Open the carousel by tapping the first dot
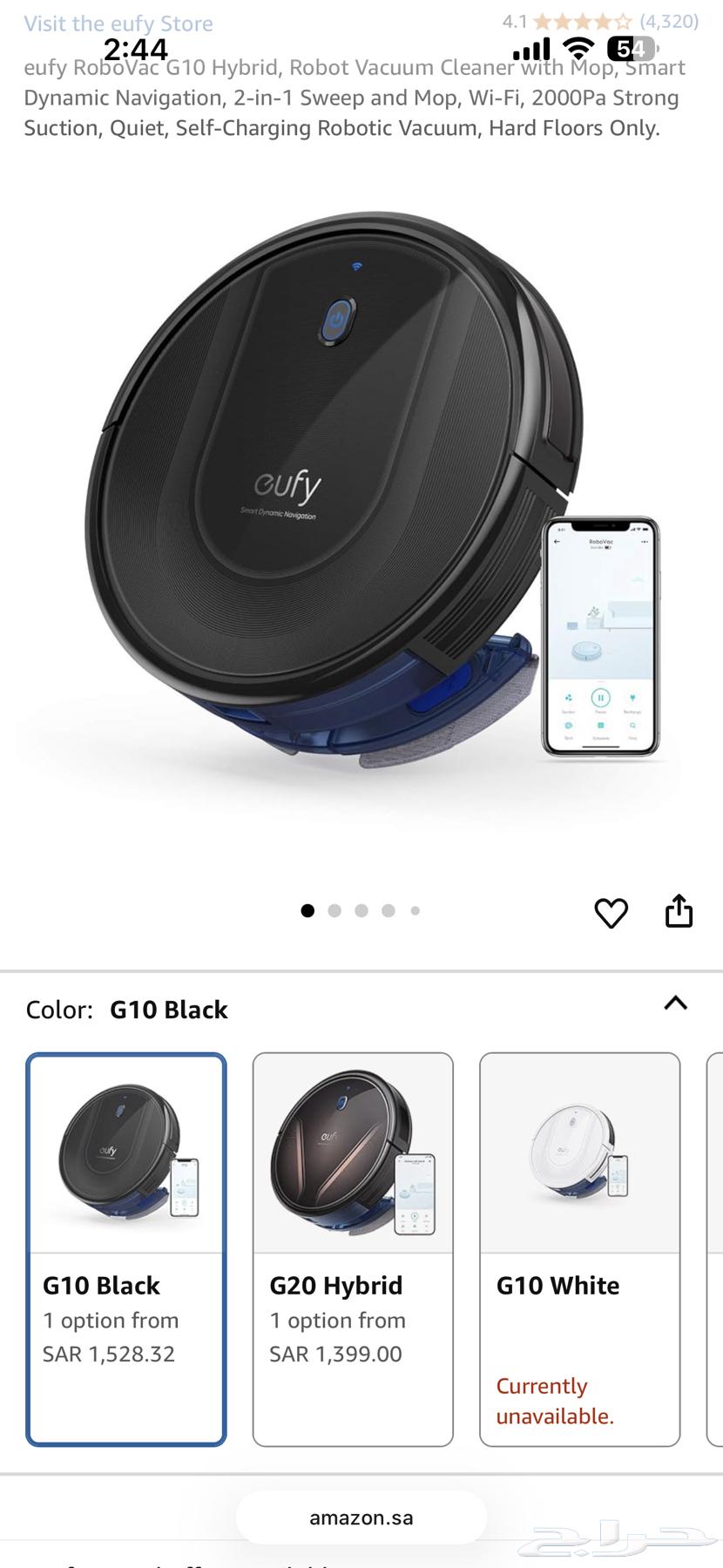This screenshot has width=723, height=1568. pos(307,909)
